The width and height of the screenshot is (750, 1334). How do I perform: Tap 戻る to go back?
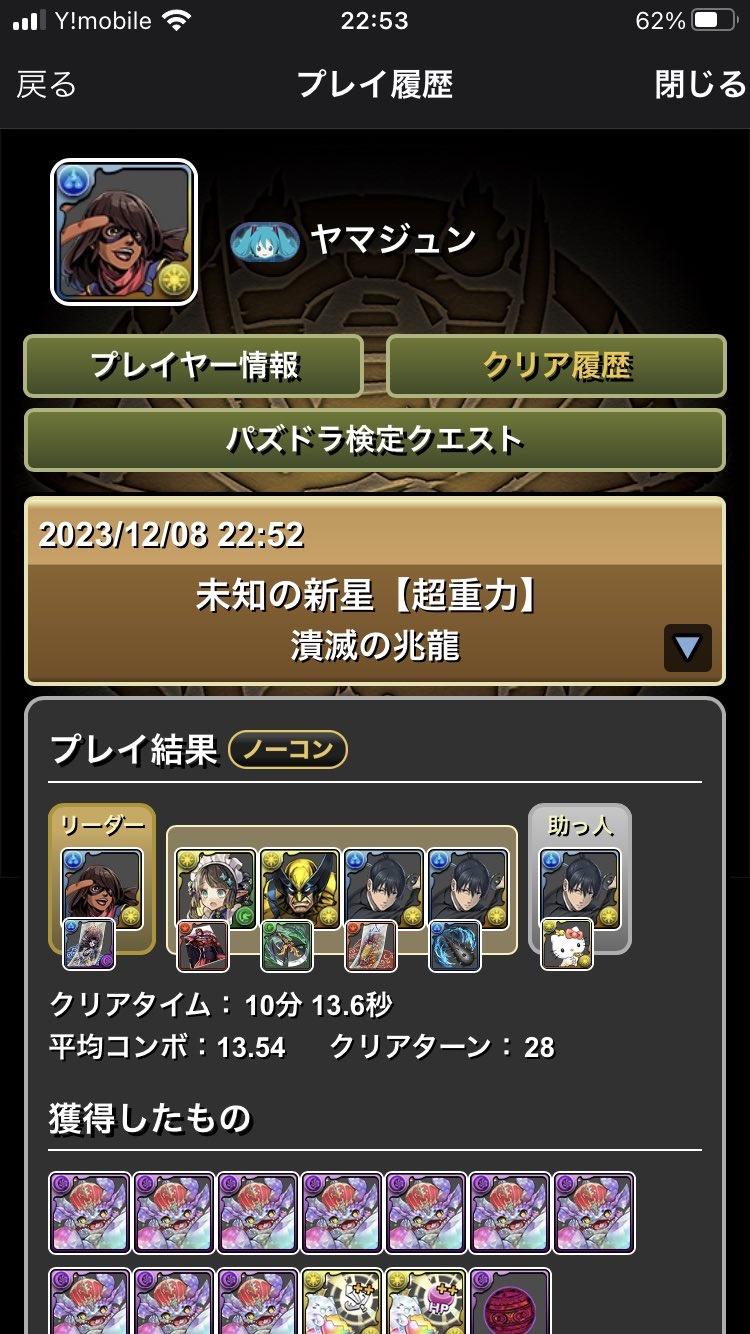(x=46, y=85)
